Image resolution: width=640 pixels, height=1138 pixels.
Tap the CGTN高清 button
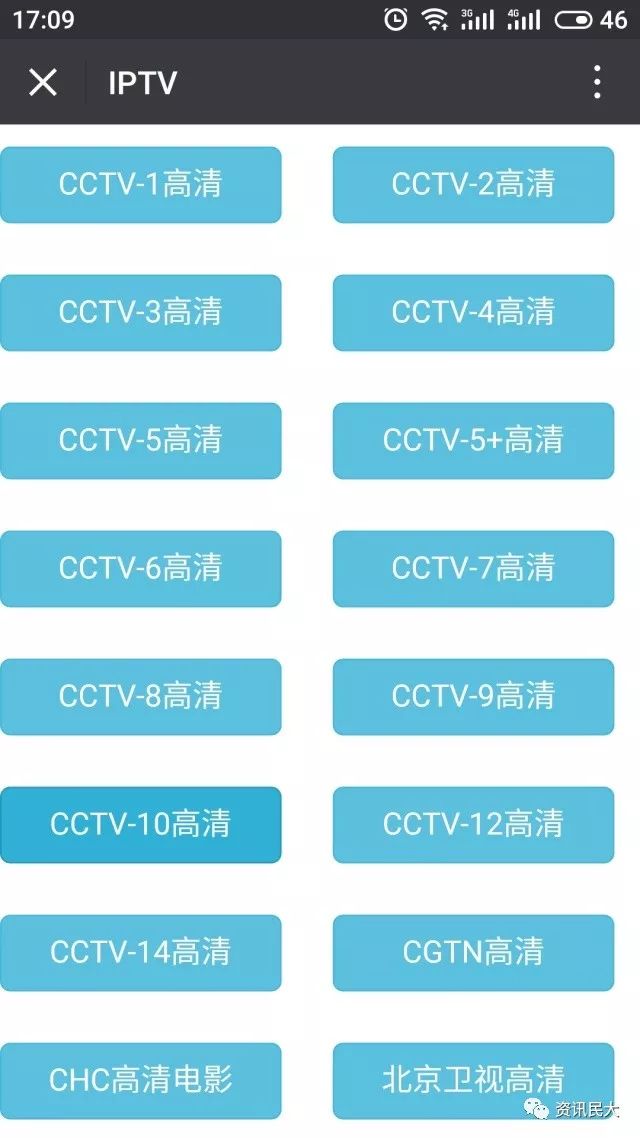point(473,953)
